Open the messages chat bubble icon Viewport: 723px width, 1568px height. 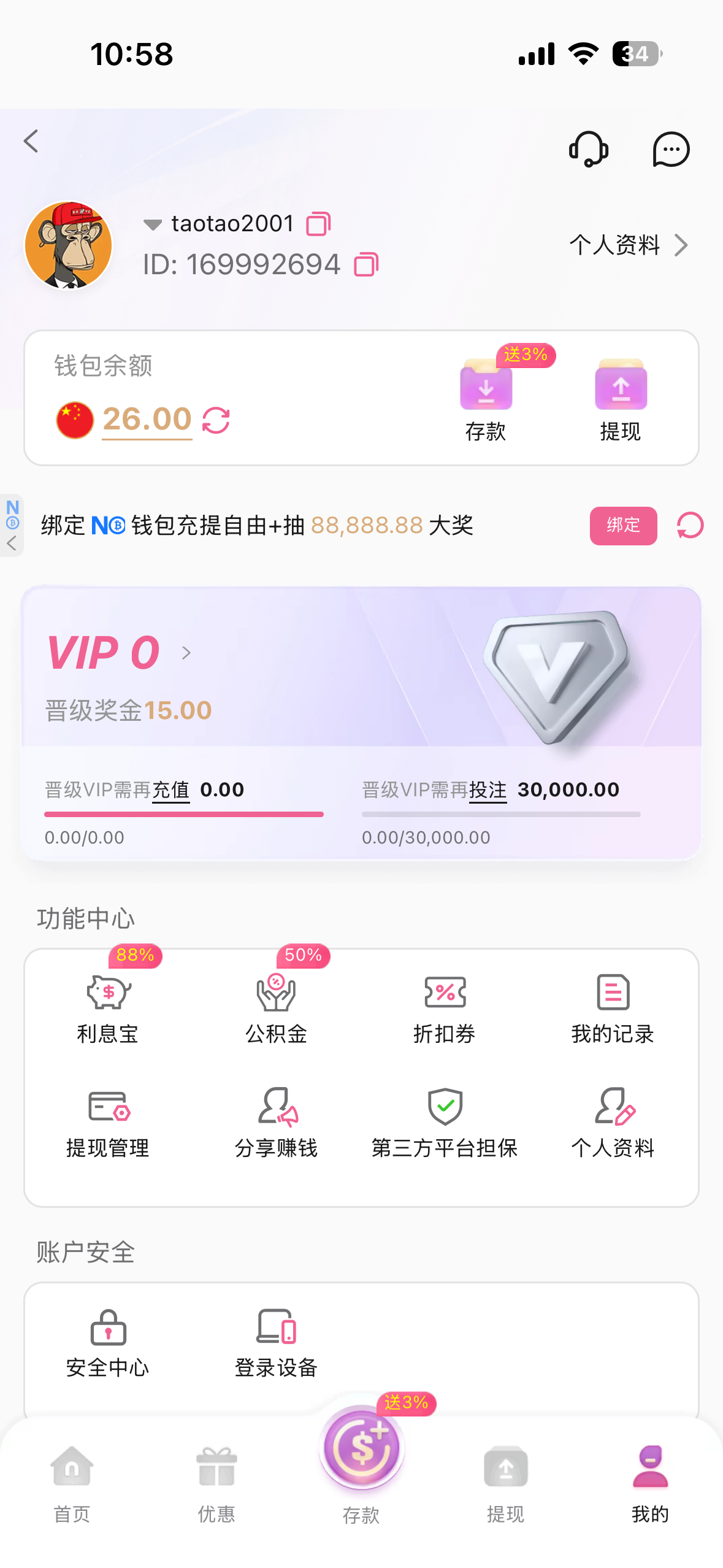671,149
